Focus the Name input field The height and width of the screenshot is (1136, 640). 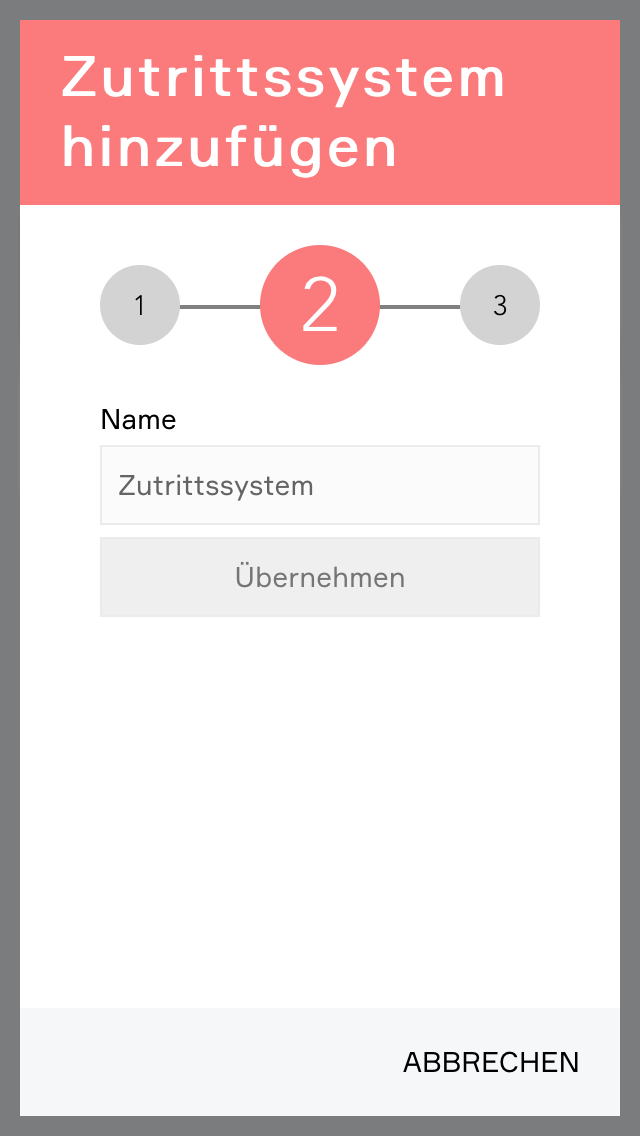(320, 485)
